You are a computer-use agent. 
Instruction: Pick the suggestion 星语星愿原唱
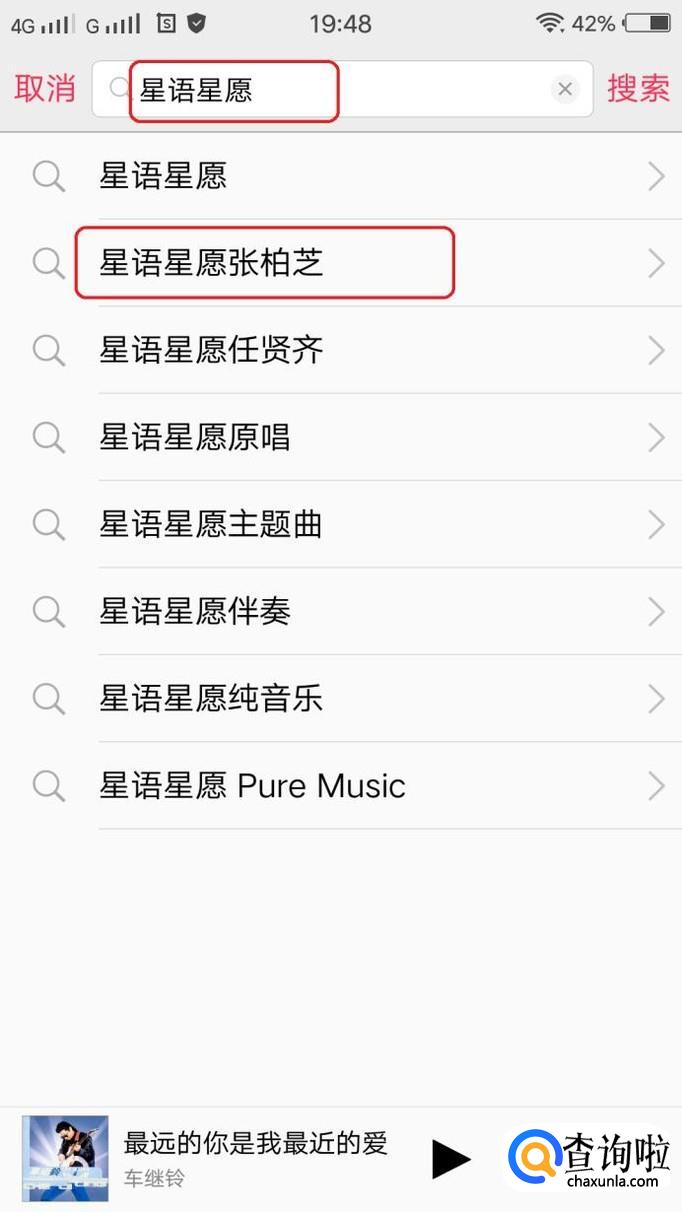[x=340, y=437]
